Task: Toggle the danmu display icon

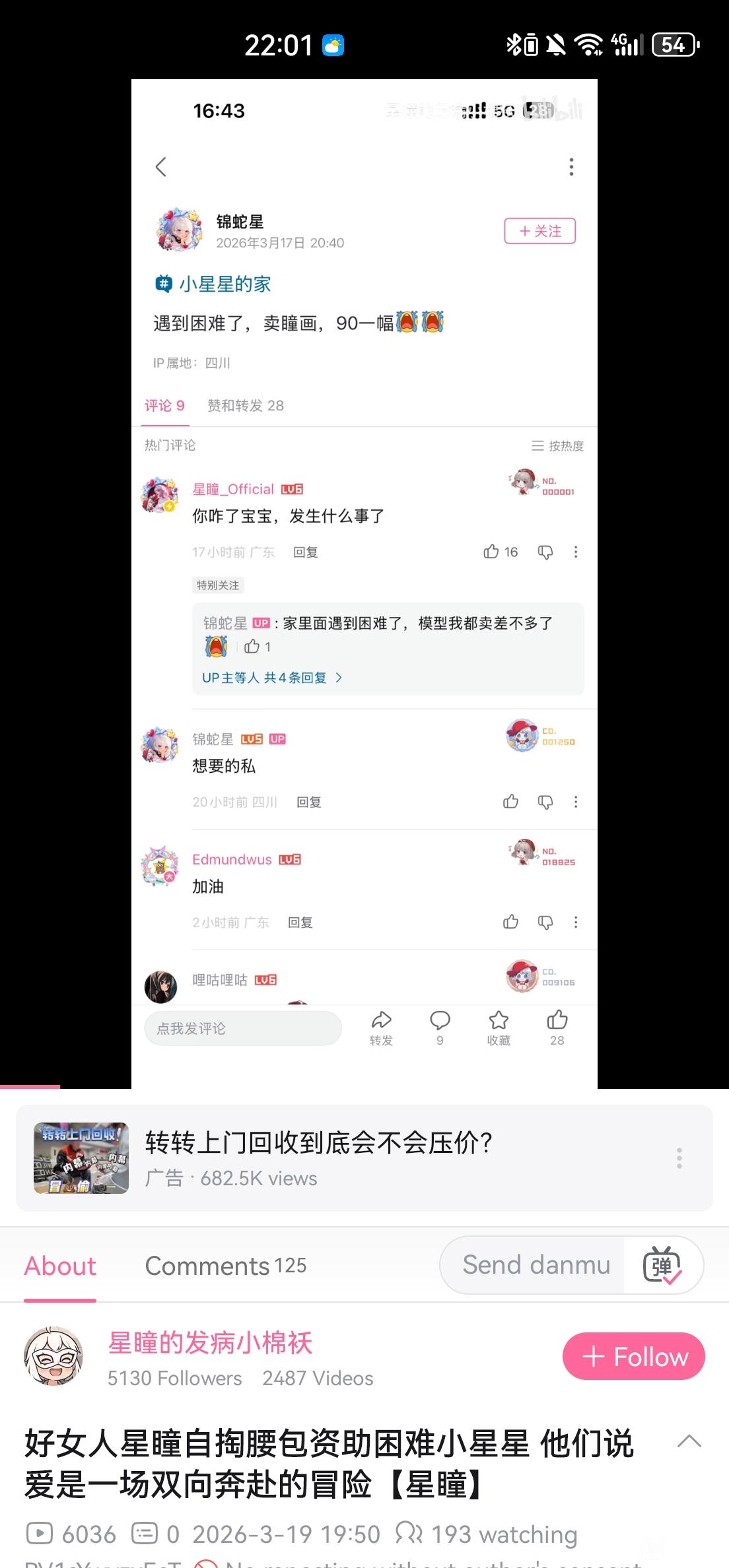Action: [x=662, y=1265]
